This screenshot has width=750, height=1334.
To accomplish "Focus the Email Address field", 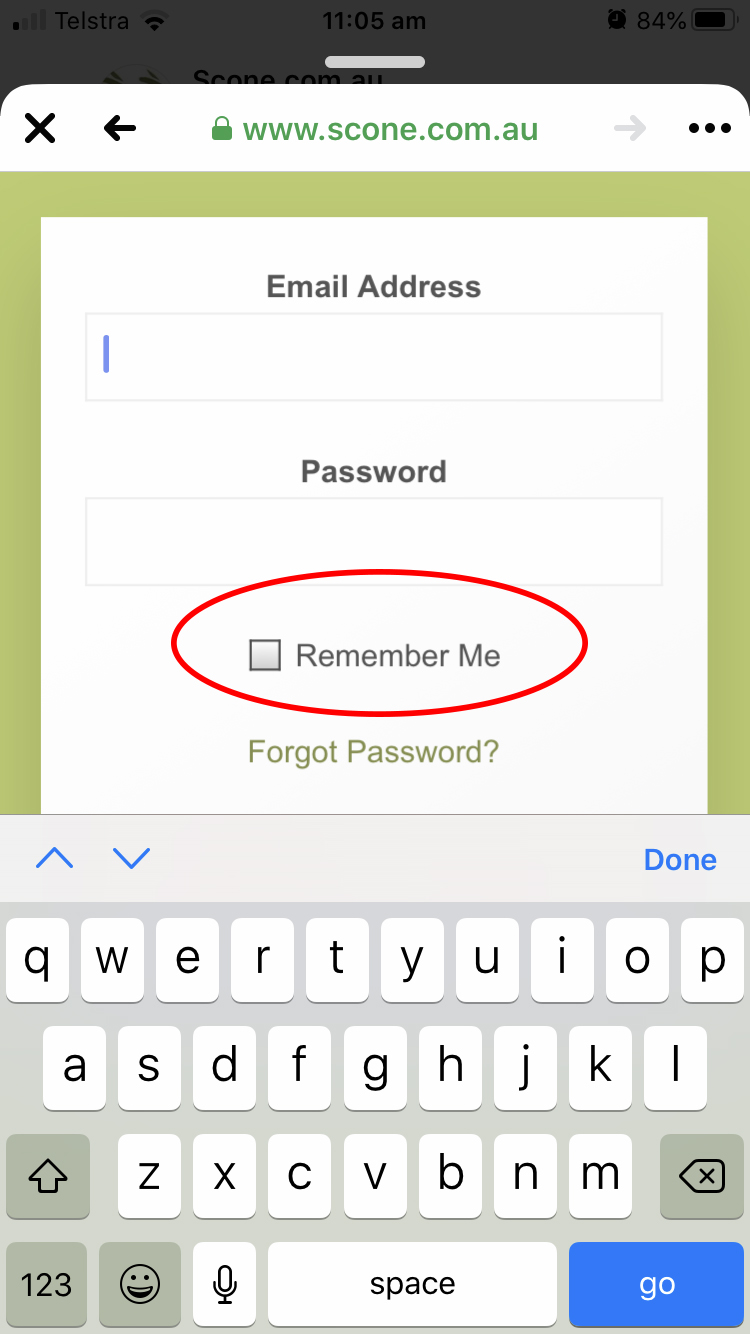I will coord(374,357).
